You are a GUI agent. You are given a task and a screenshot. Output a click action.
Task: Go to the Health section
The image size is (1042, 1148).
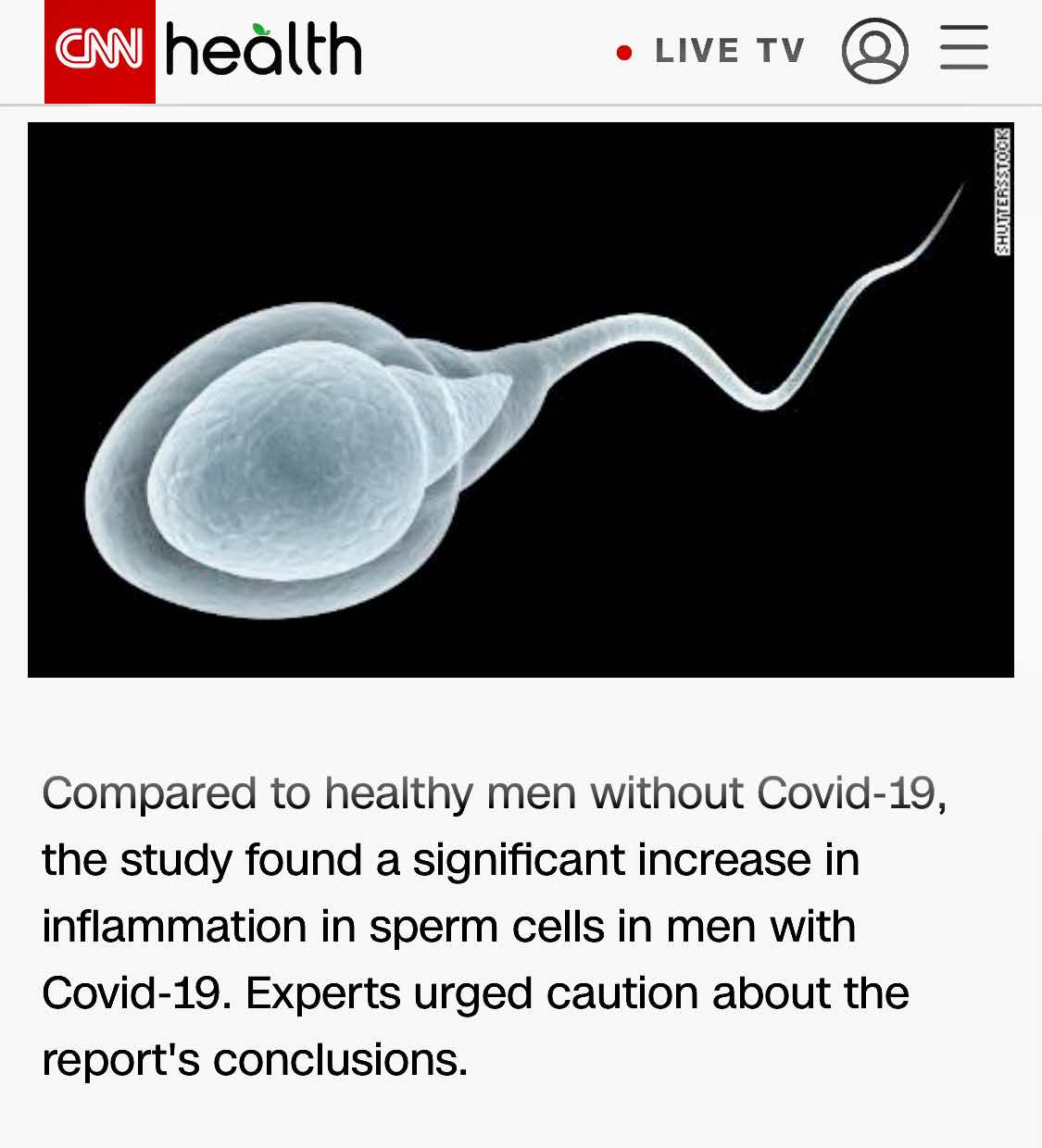point(263,50)
